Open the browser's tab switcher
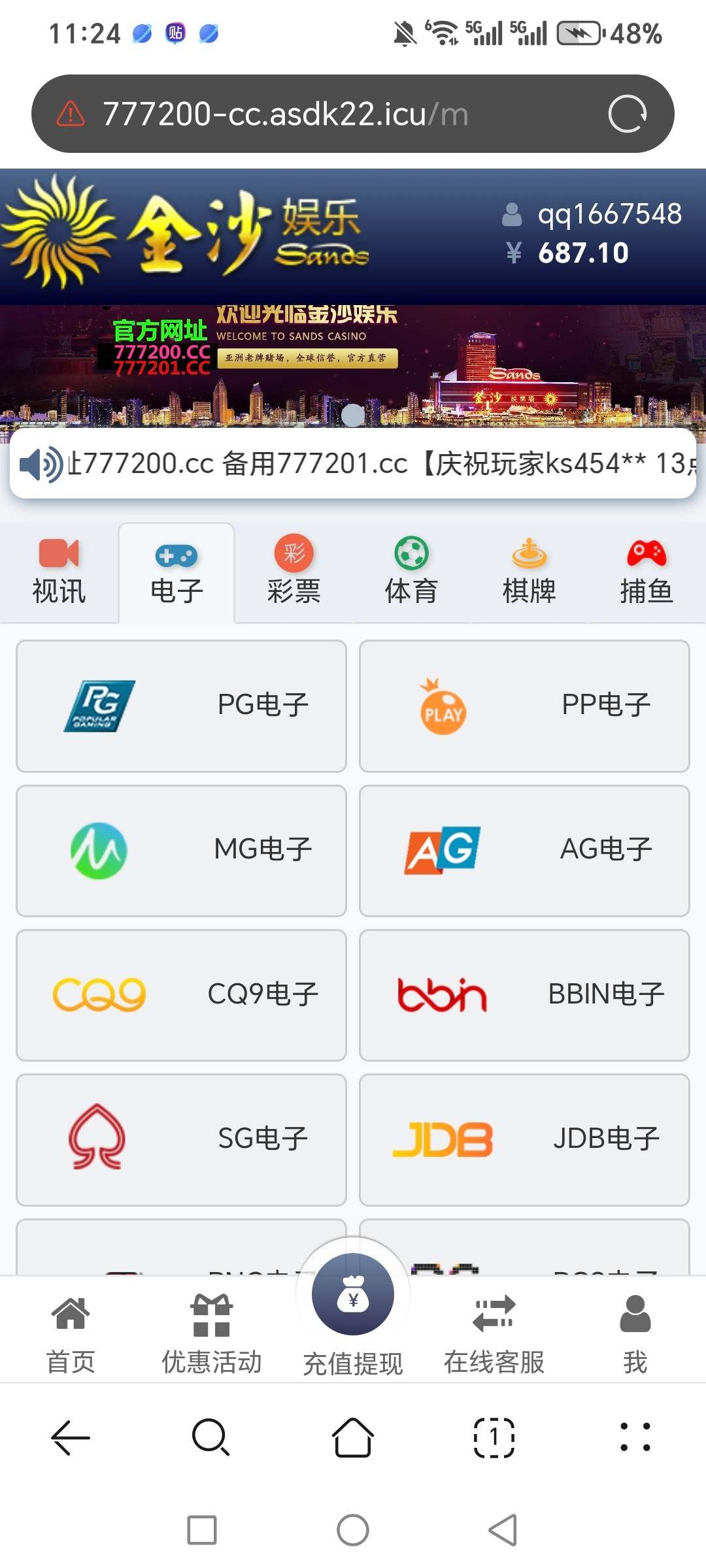Image resolution: width=706 pixels, height=1568 pixels. (x=494, y=1437)
